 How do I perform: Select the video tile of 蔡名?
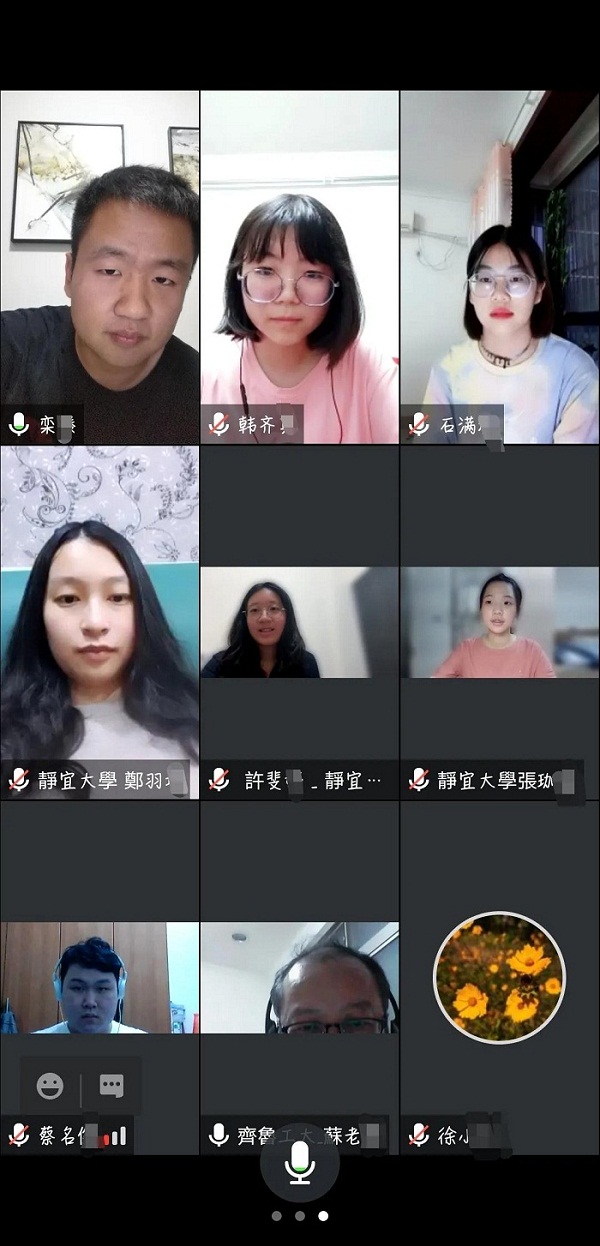pyautogui.click(x=99, y=978)
